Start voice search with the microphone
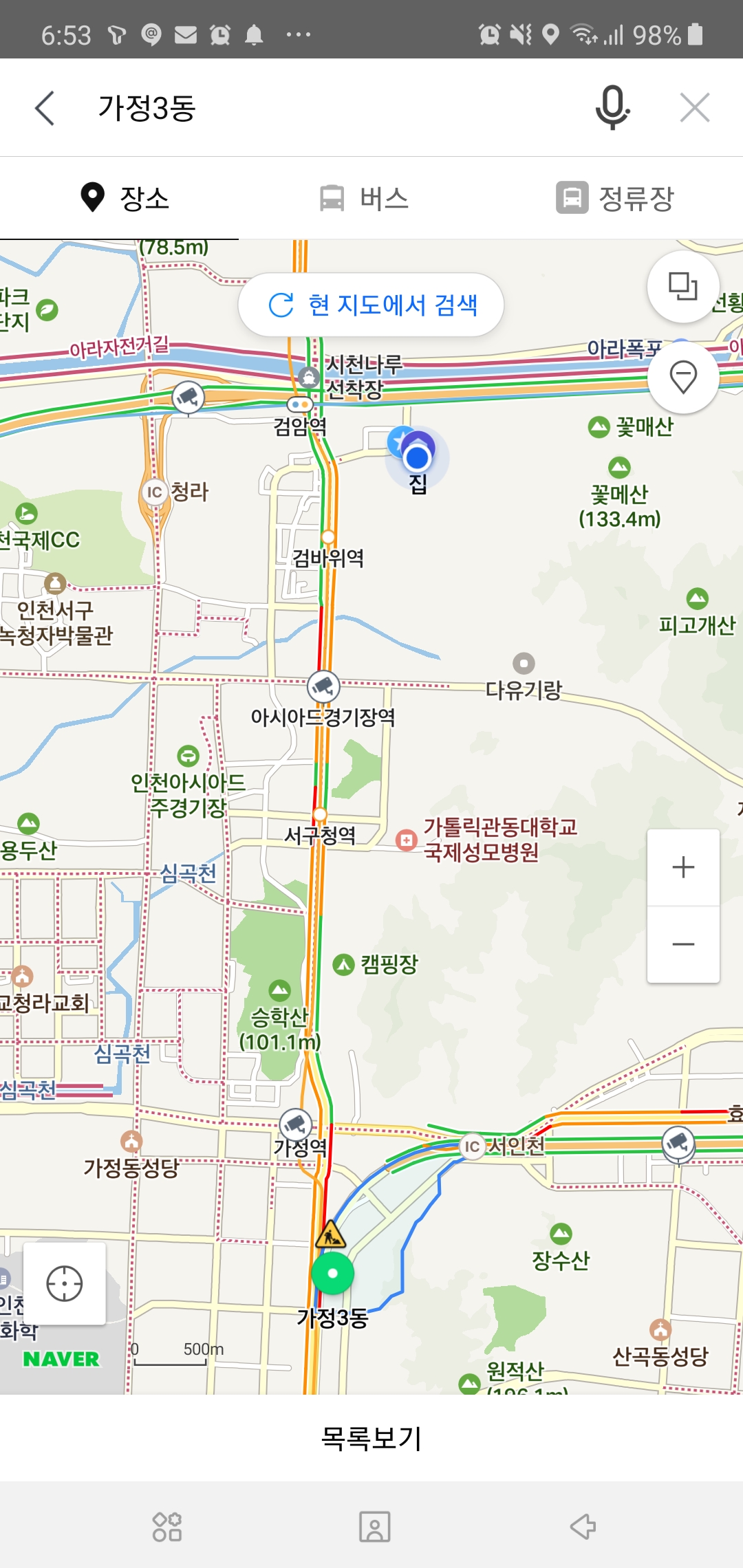The width and height of the screenshot is (743, 1568). pos(612,108)
